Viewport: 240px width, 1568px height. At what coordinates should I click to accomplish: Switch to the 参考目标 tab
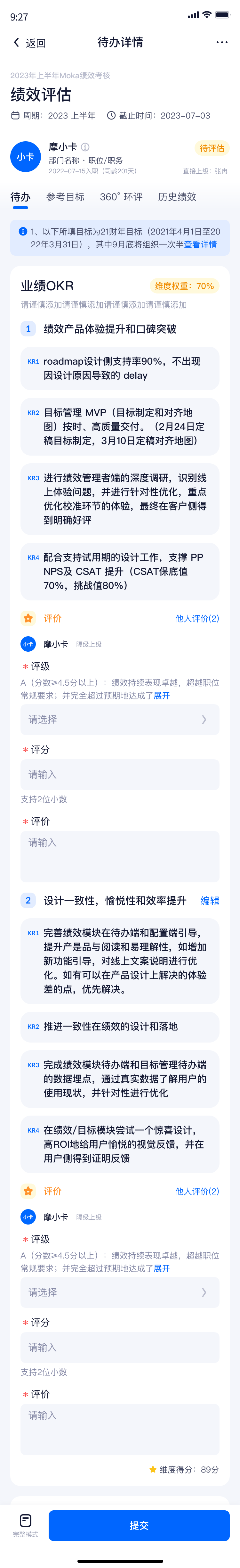click(x=65, y=197)
